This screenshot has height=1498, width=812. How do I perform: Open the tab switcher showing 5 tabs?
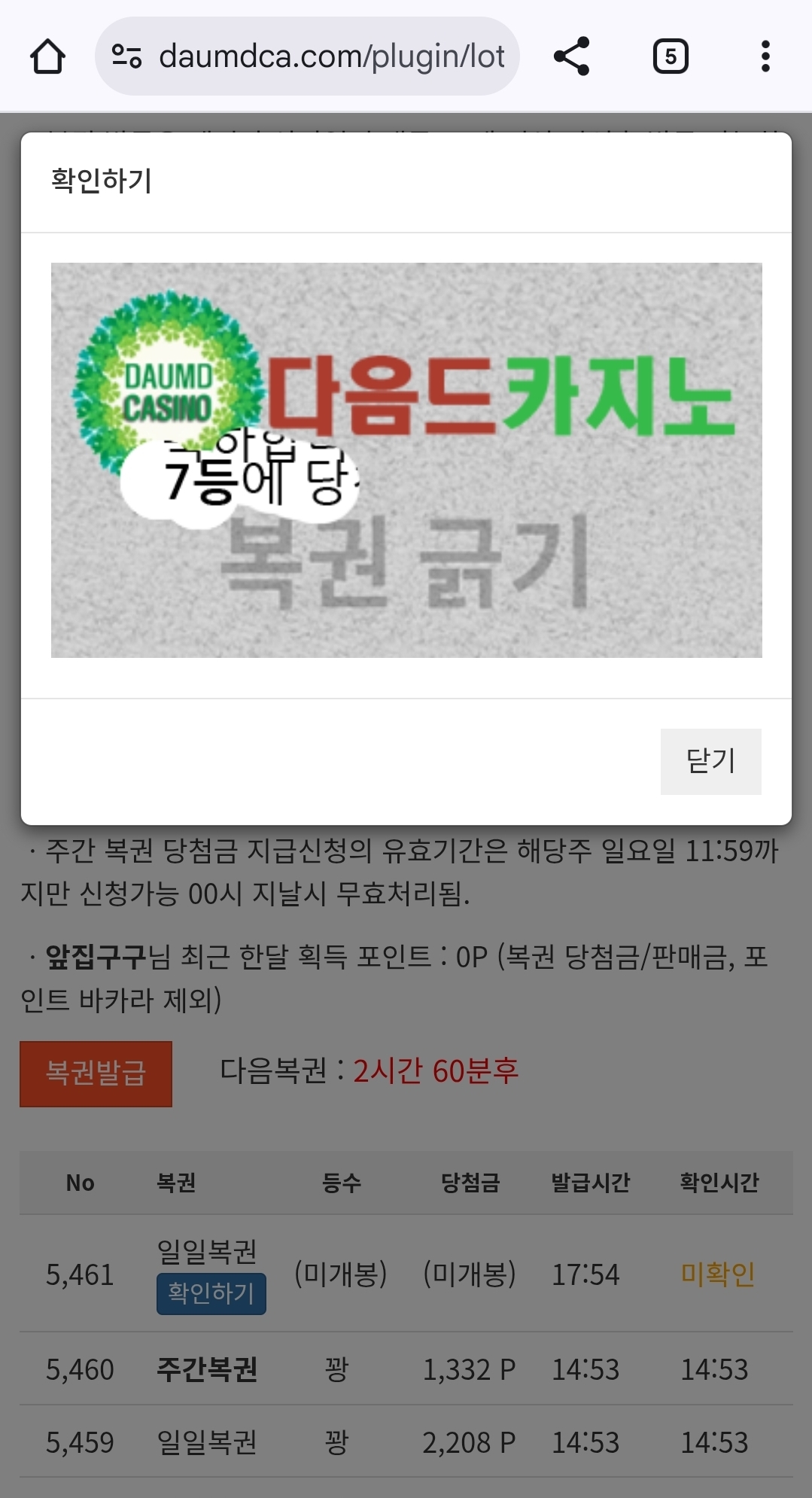[670, 56]
